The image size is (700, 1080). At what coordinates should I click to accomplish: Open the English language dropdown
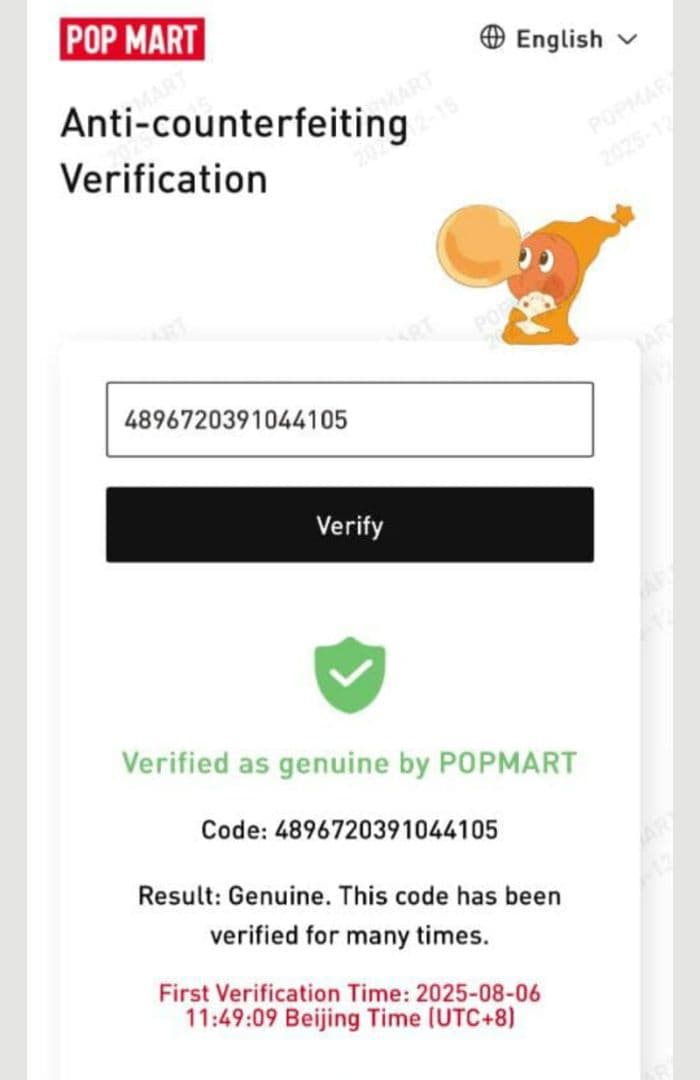point(558,39)
